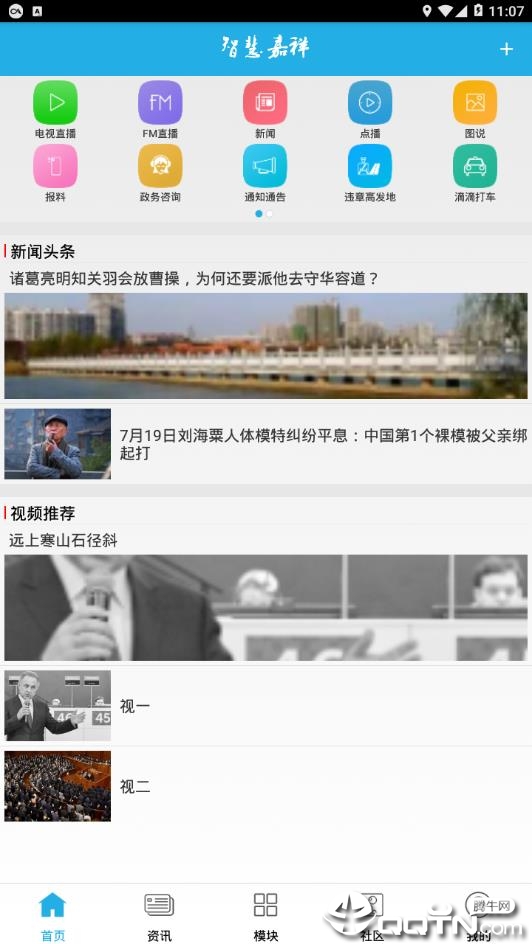This screenshot has width=532, height=944.
Task: Tap the plus icon in the header
Action: click(x=506, y=49)
